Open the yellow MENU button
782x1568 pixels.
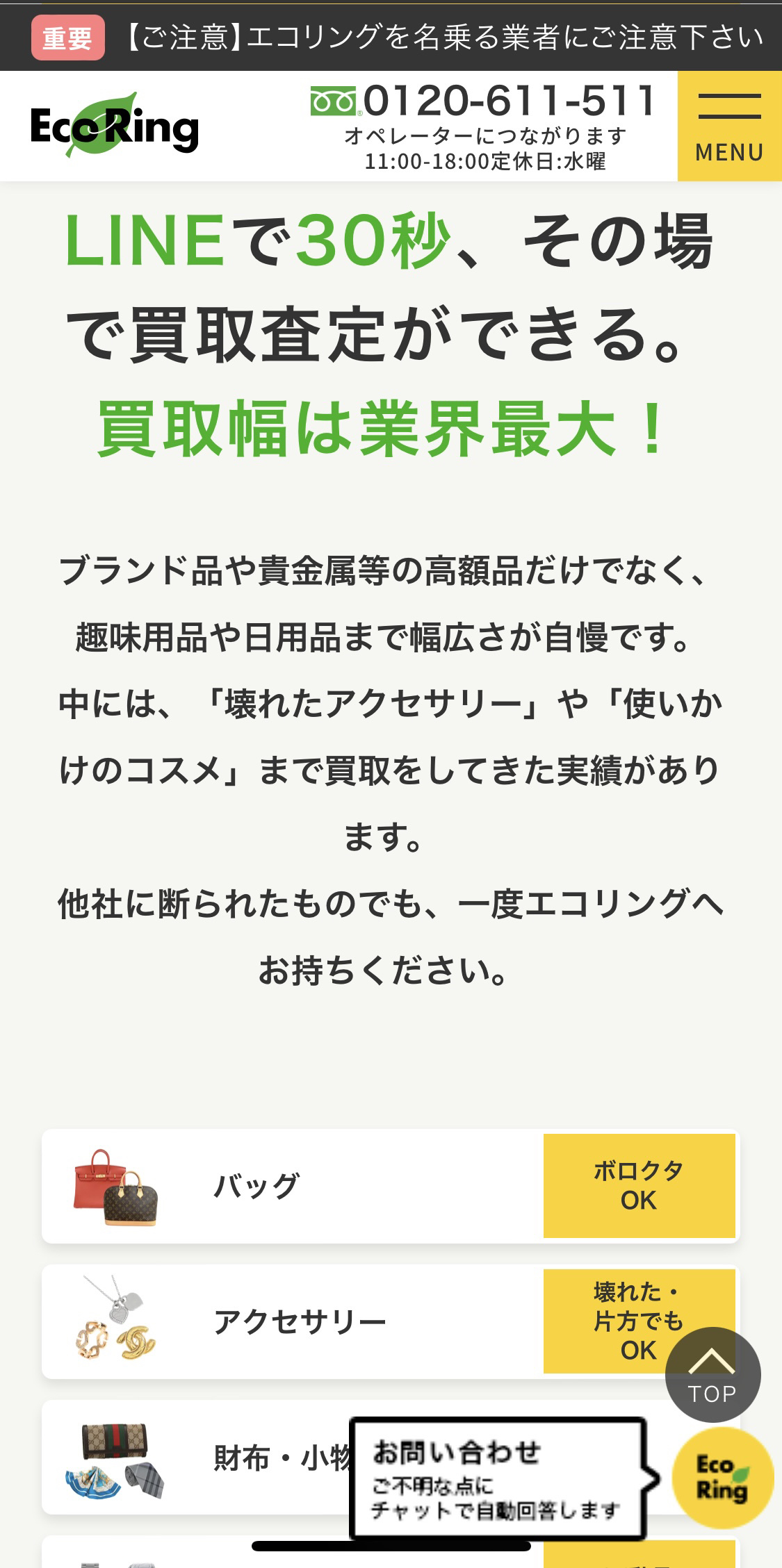point(729,126)
